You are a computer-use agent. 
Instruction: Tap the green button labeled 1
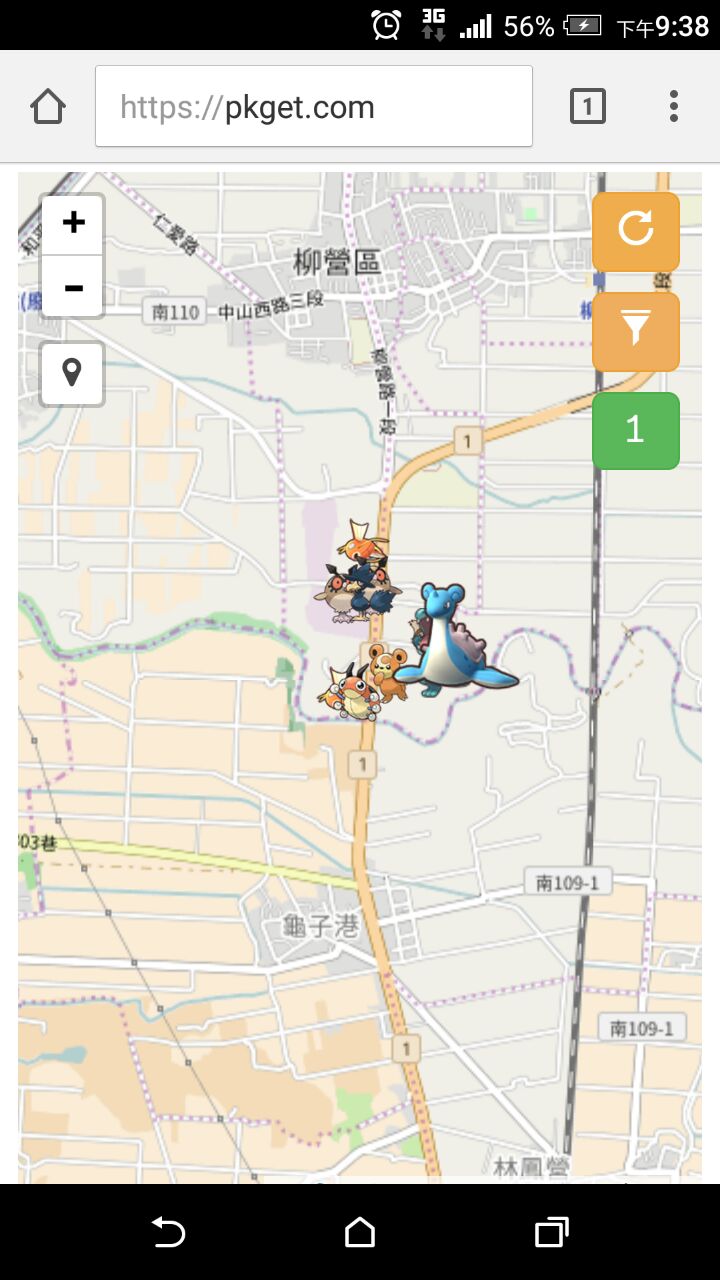[x=636, y=430]
